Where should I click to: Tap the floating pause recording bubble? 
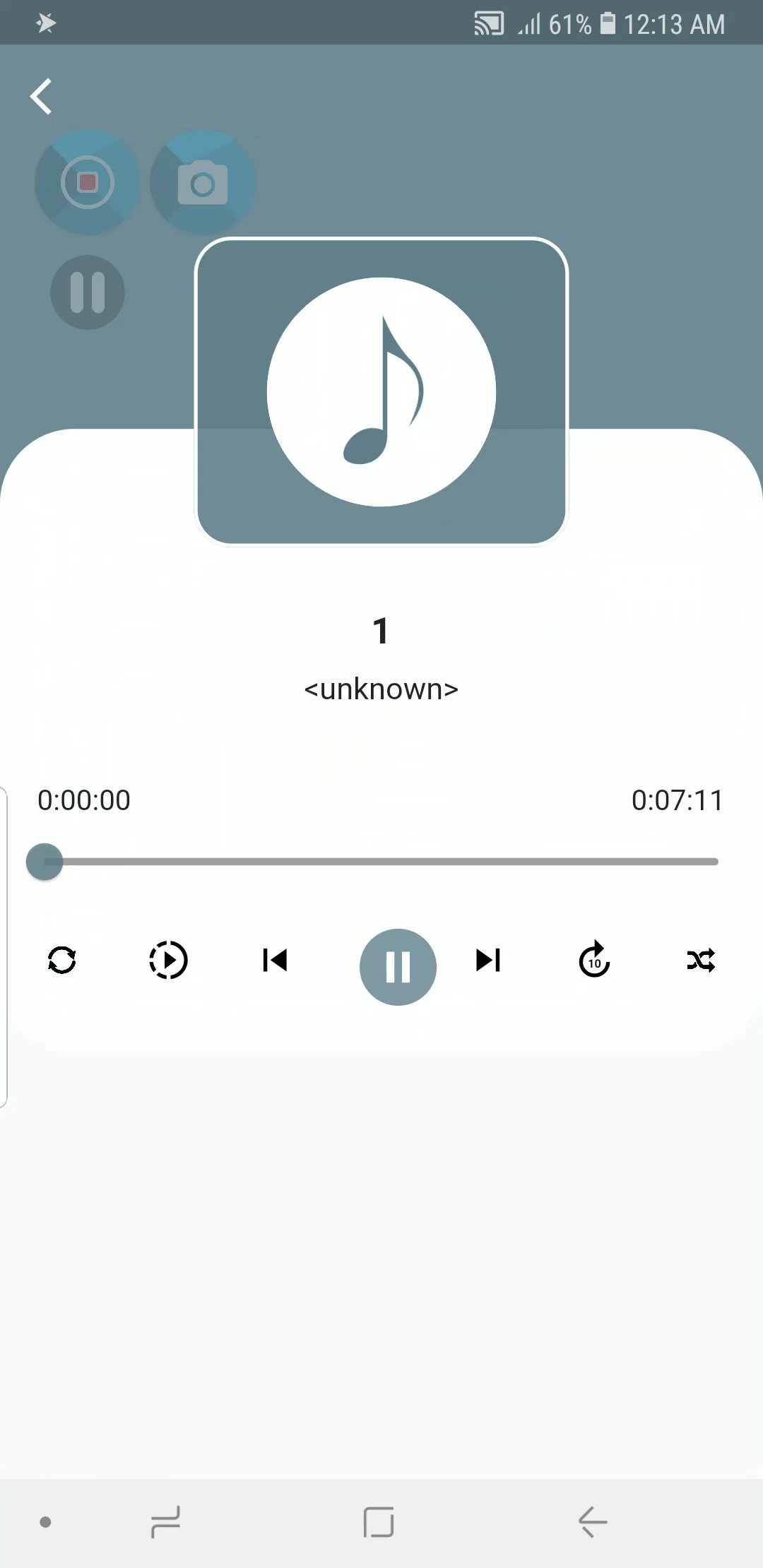[87, 292]
